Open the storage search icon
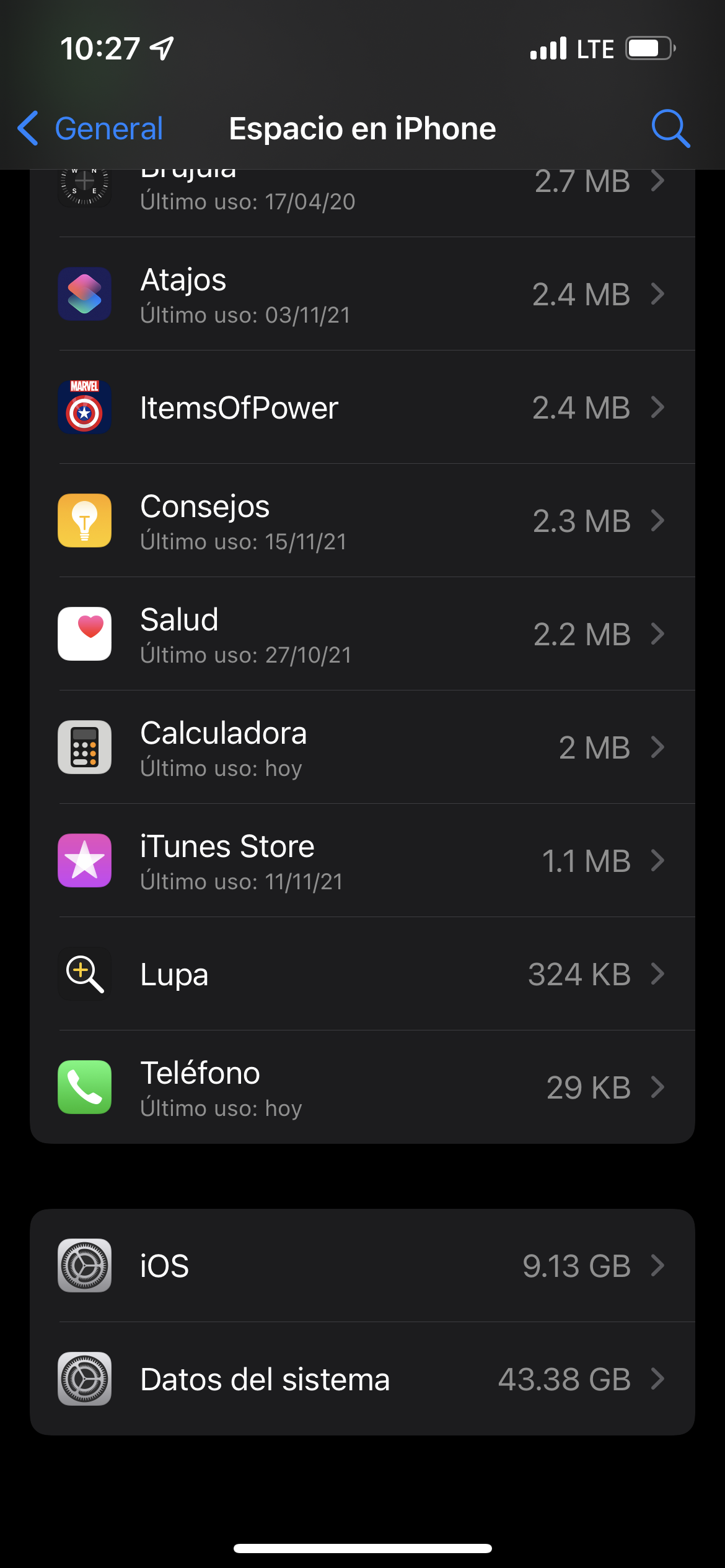Viewport: 725px width, 1568px height. click(x=670, y=129)
